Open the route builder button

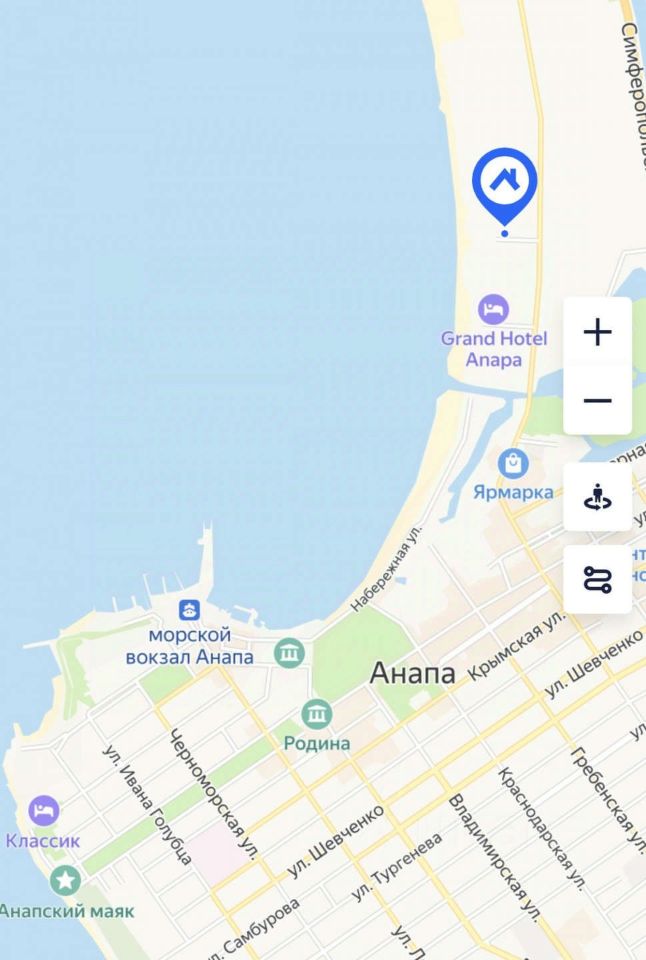(x=597, y=579)
